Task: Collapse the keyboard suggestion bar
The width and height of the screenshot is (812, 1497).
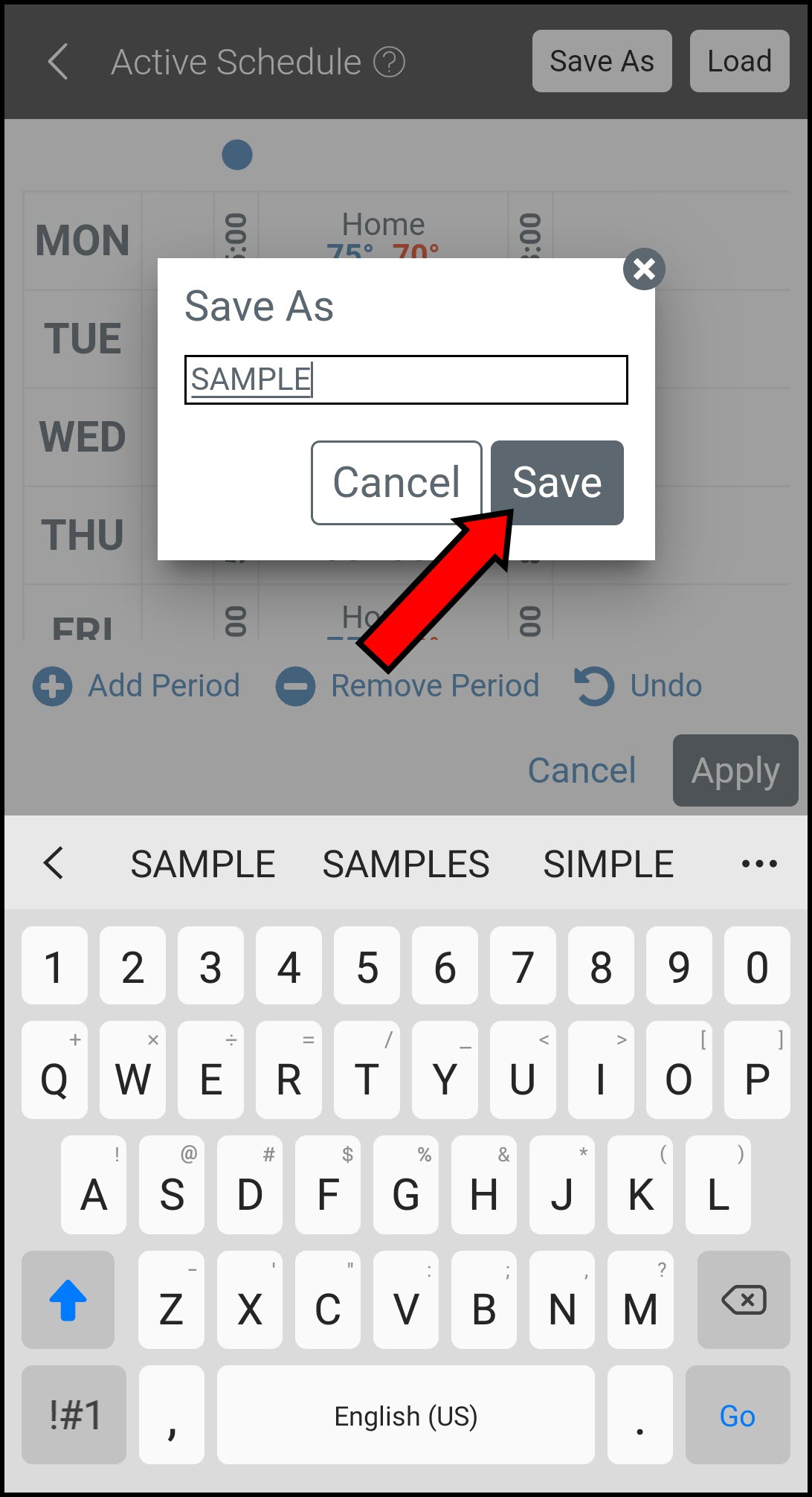Action: [54, 864]
